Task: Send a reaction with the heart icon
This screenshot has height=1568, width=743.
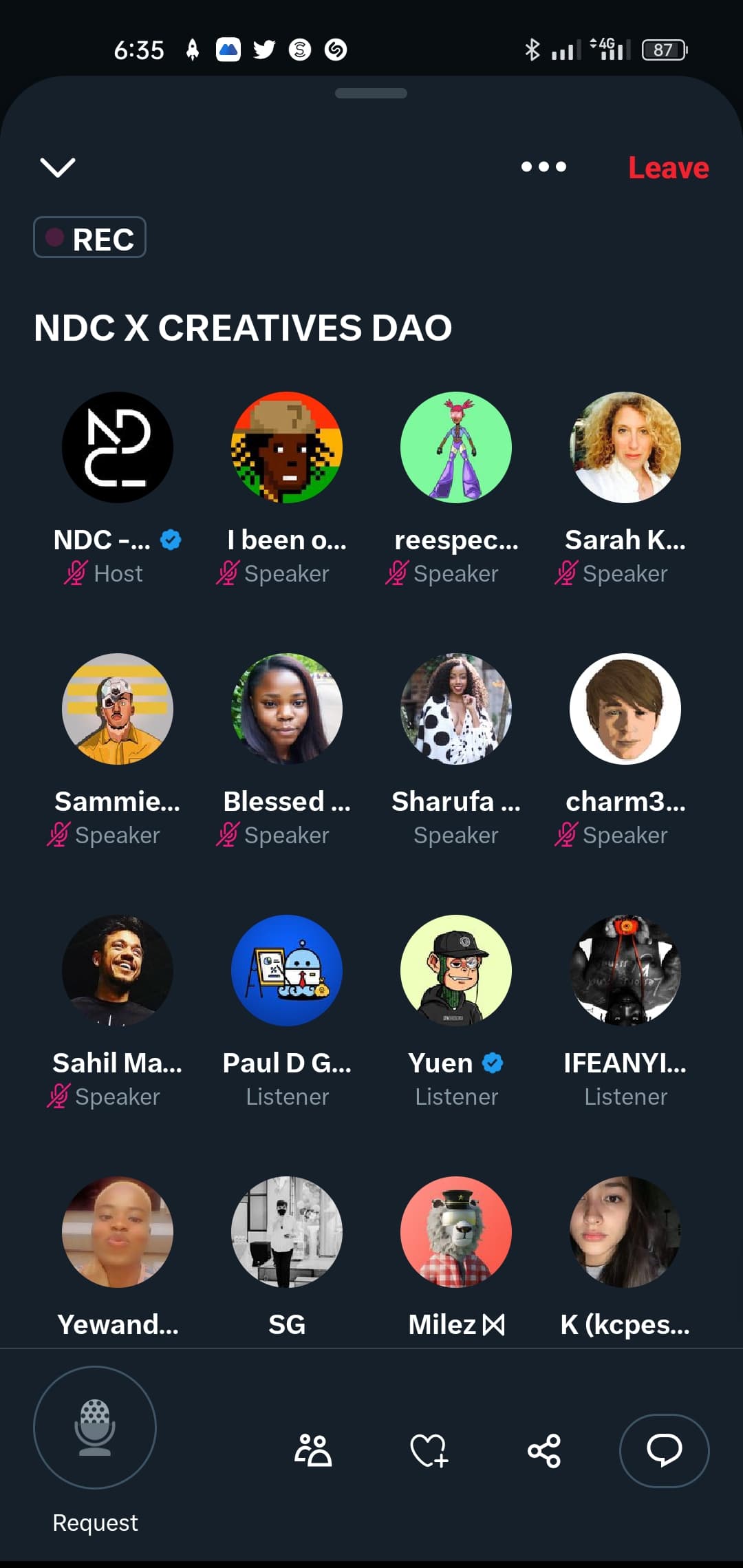Action: pyautogui.click(x=429, y=1450)
